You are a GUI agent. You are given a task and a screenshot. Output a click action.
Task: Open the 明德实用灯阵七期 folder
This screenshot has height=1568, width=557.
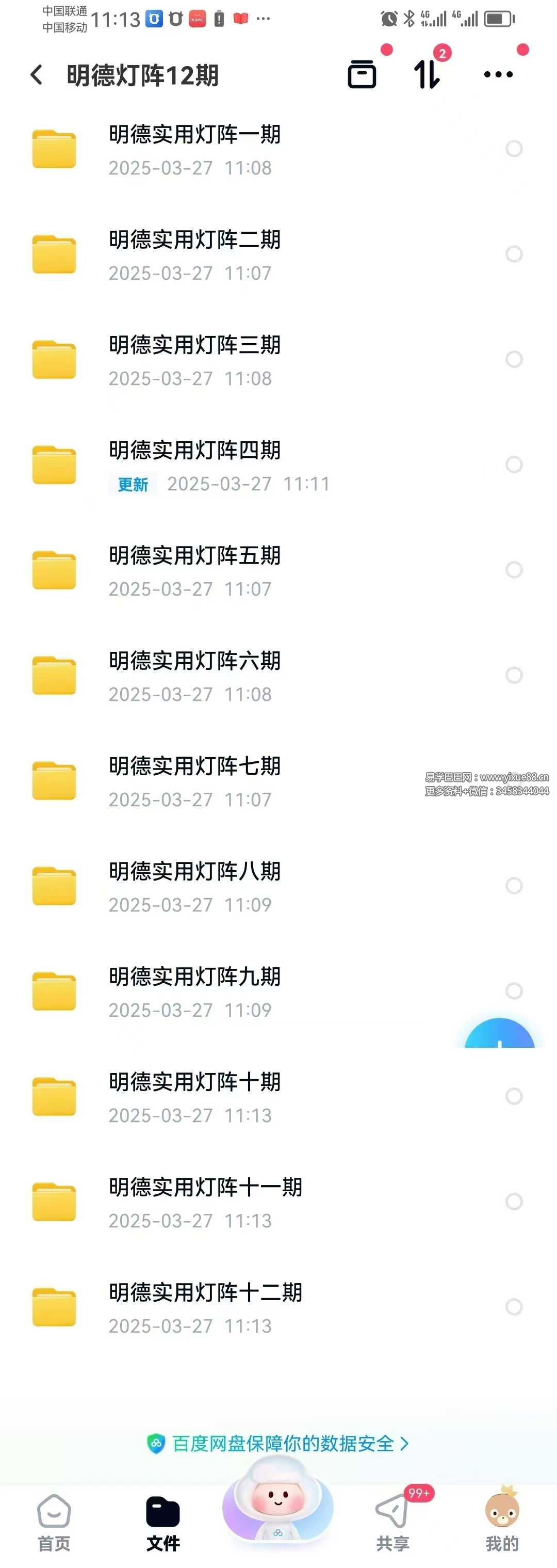(194, 782)
